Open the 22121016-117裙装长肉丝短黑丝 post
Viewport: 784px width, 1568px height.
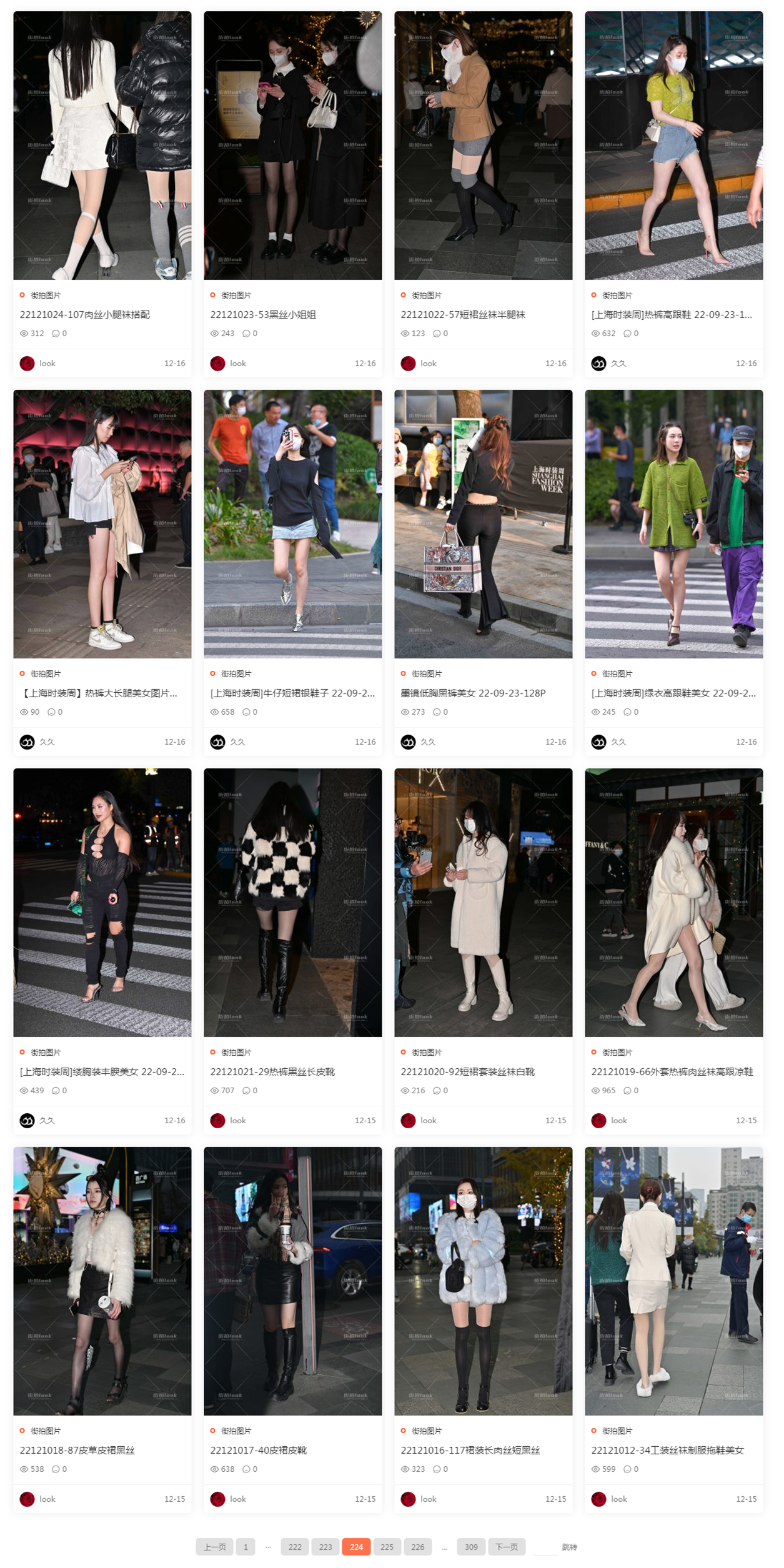click(x=470, y=1451)
